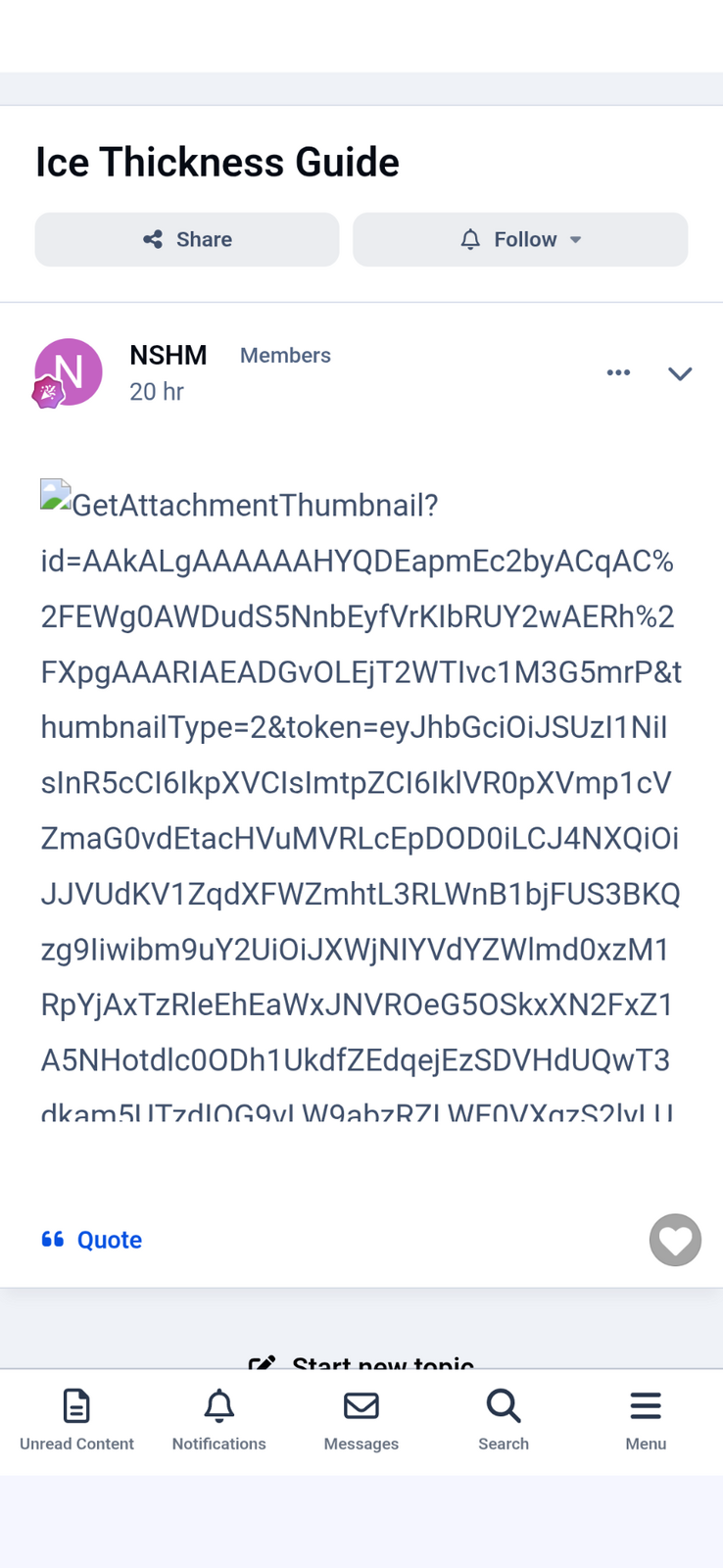
Task: Open the Search tab
Action: coord(504,1419)
